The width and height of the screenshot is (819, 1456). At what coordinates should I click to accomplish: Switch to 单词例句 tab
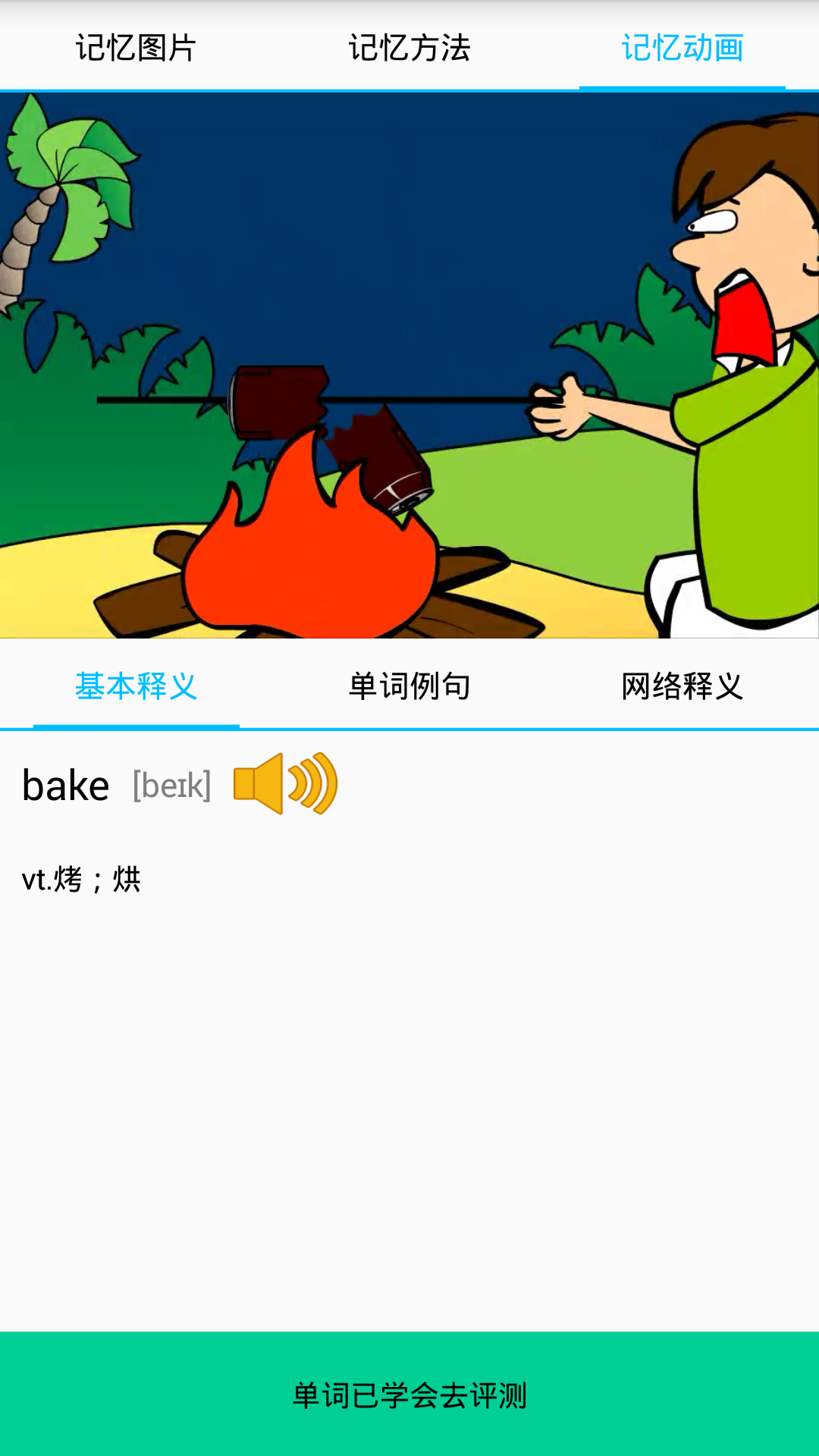409,686
